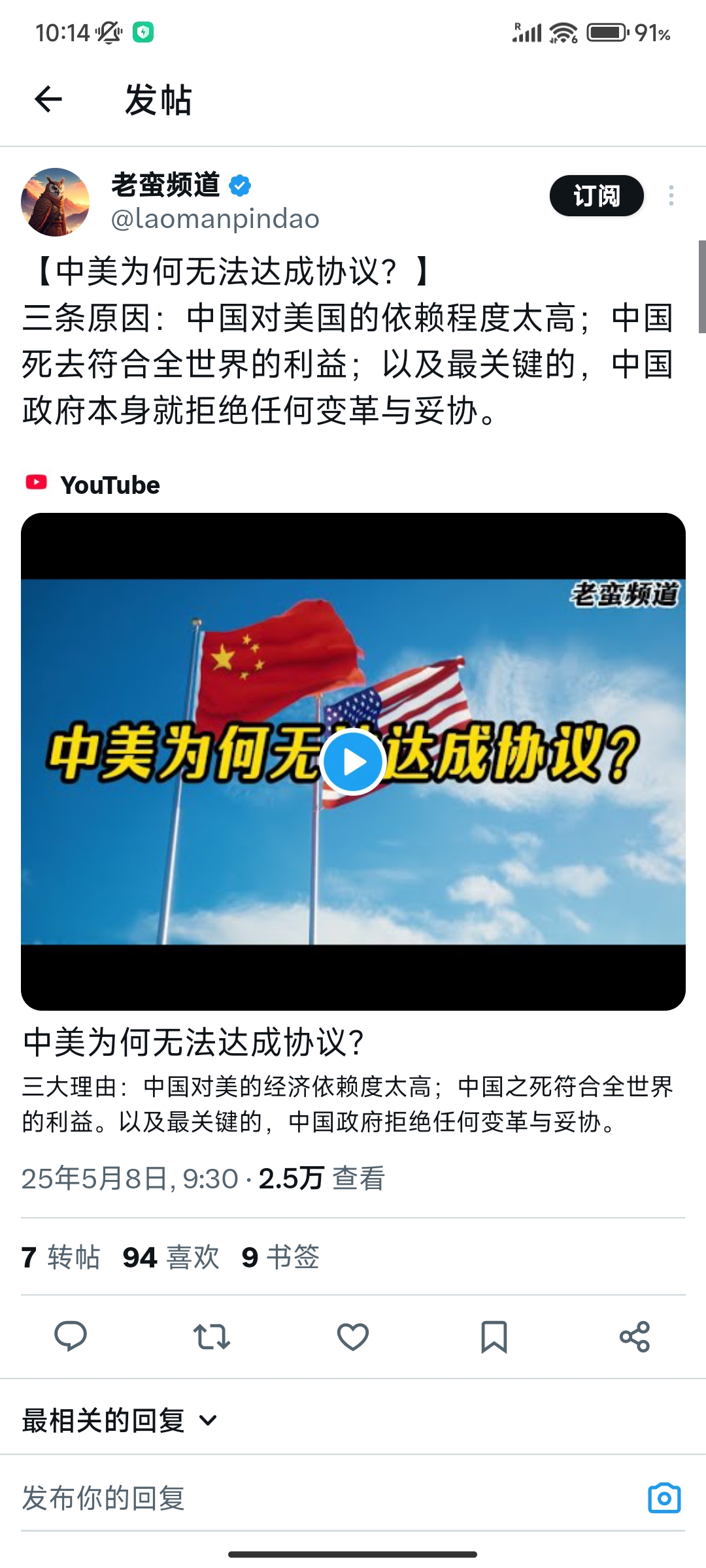Screen dimensions: 706x1568
Task: Bookmark this post
Action: click(x=494, y=1336)
